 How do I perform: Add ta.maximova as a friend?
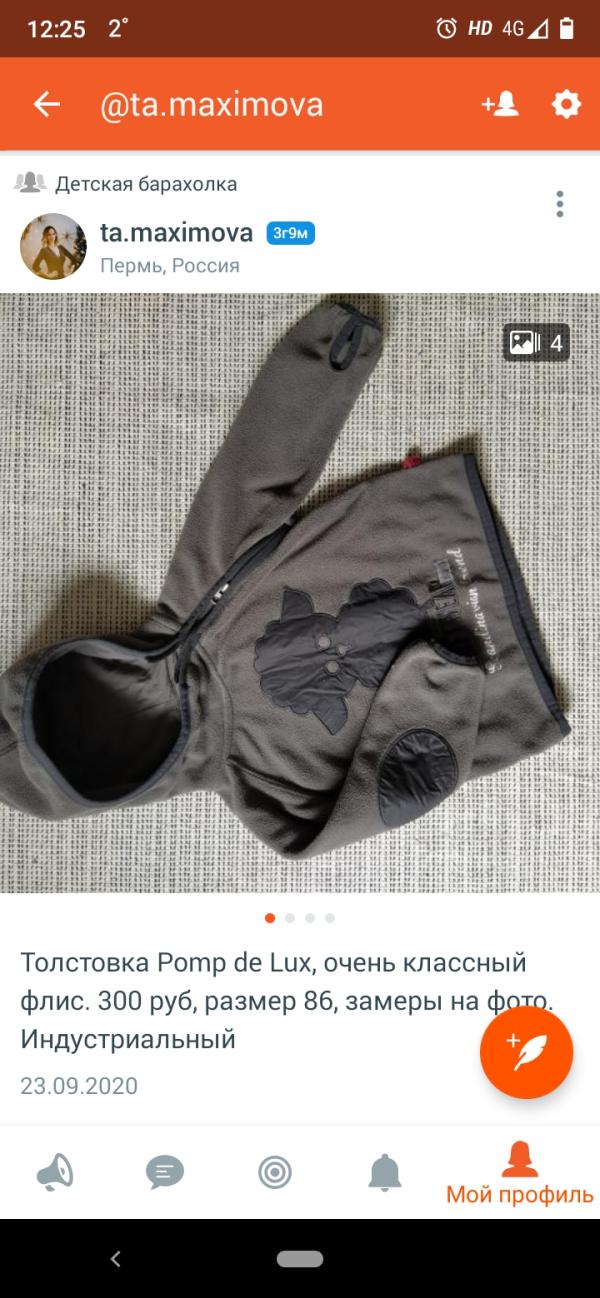click(x=500, y=104)
